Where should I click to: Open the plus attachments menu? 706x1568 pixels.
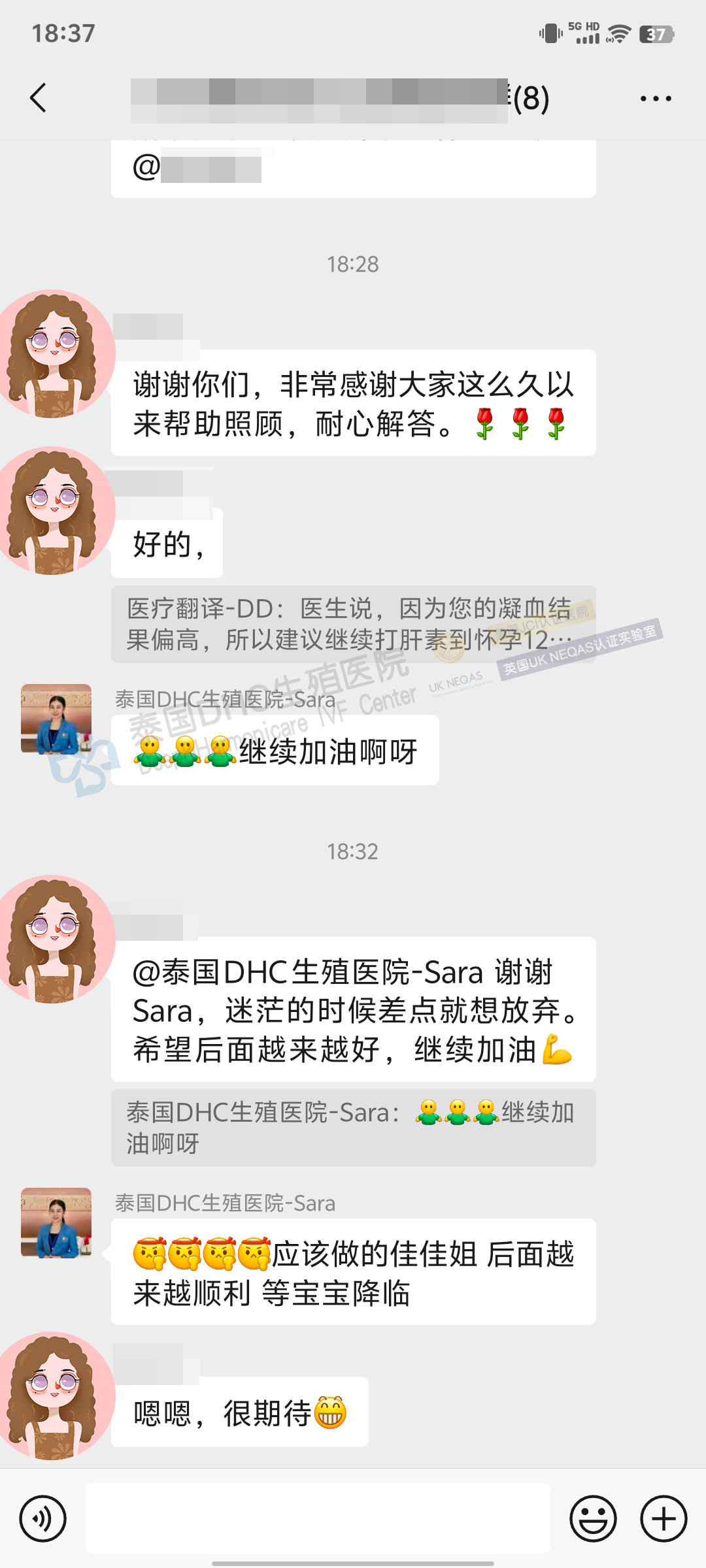pos(663,1518)
